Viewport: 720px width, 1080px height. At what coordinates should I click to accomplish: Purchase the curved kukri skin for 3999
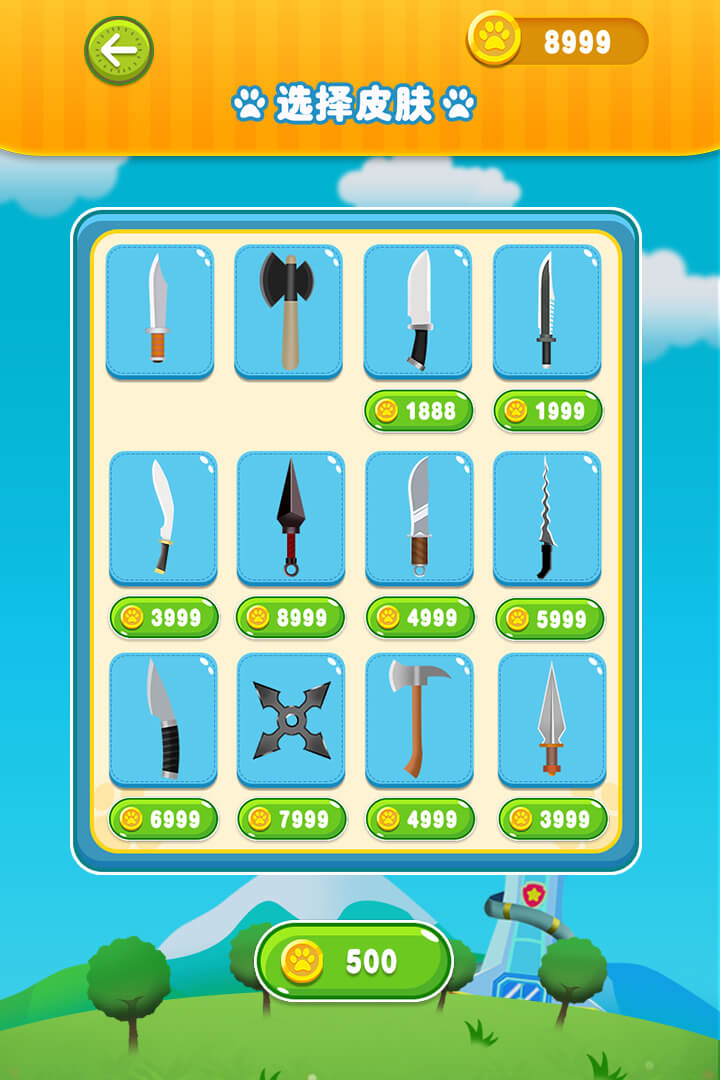(x=163, y=617)
